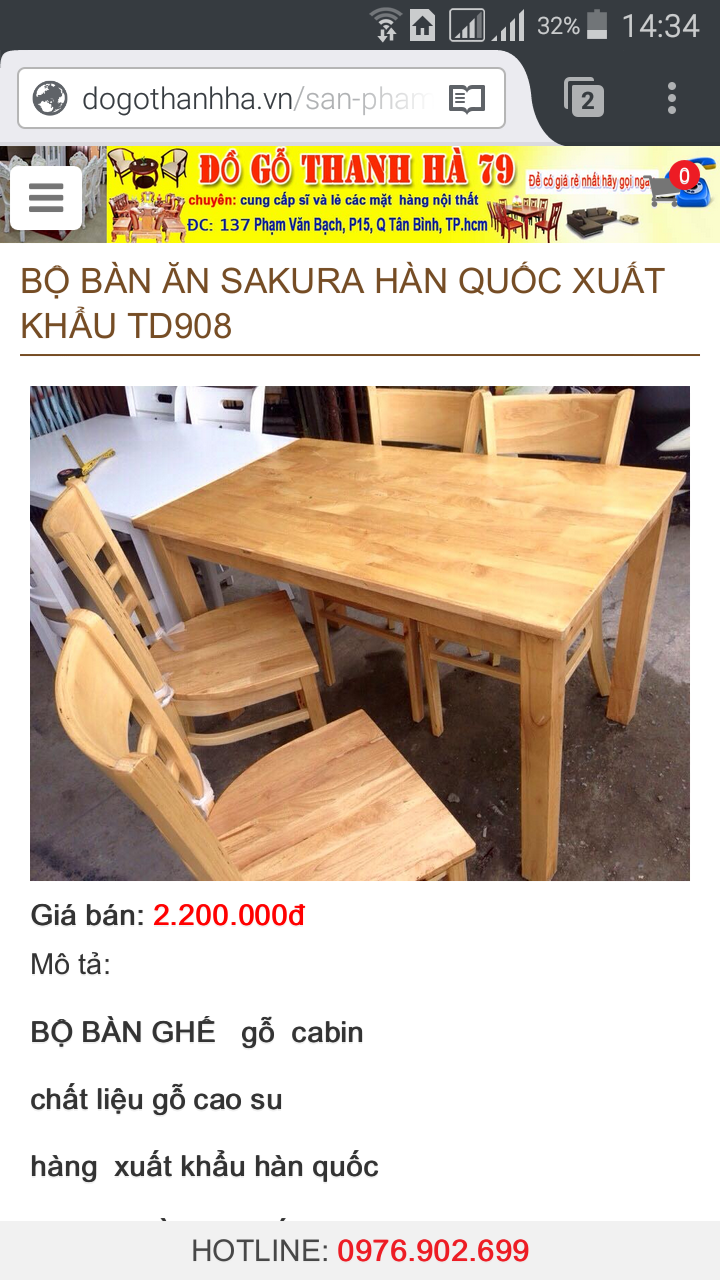The height and width of the screenshot is (1280, 720).
Task: Open the browser tab switcher
Action: click(585, 98)
